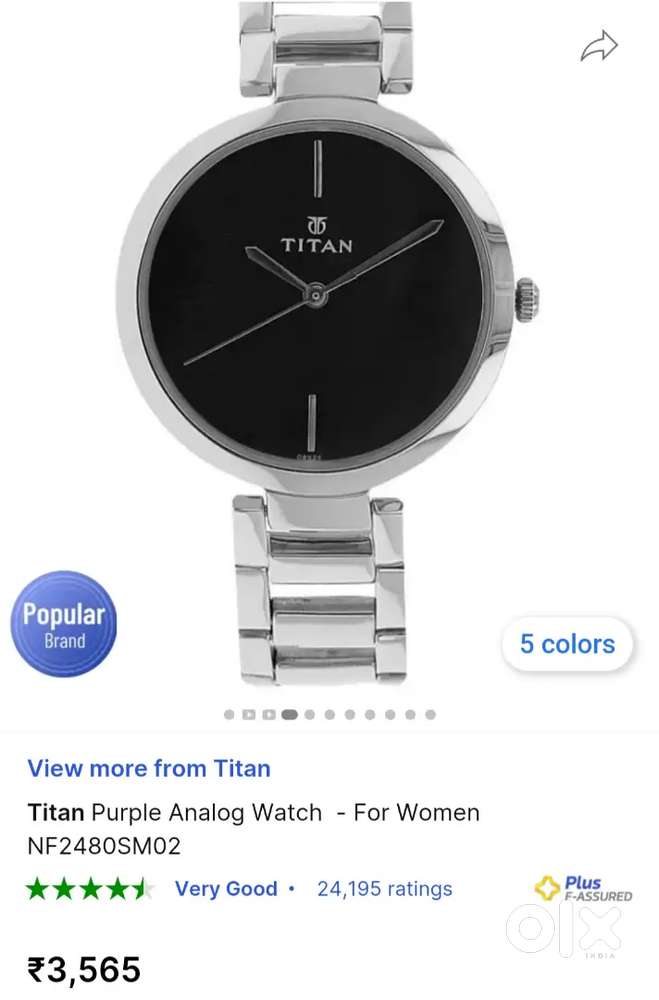
Task: Open the 5 colors options
Action: point(567,644)
